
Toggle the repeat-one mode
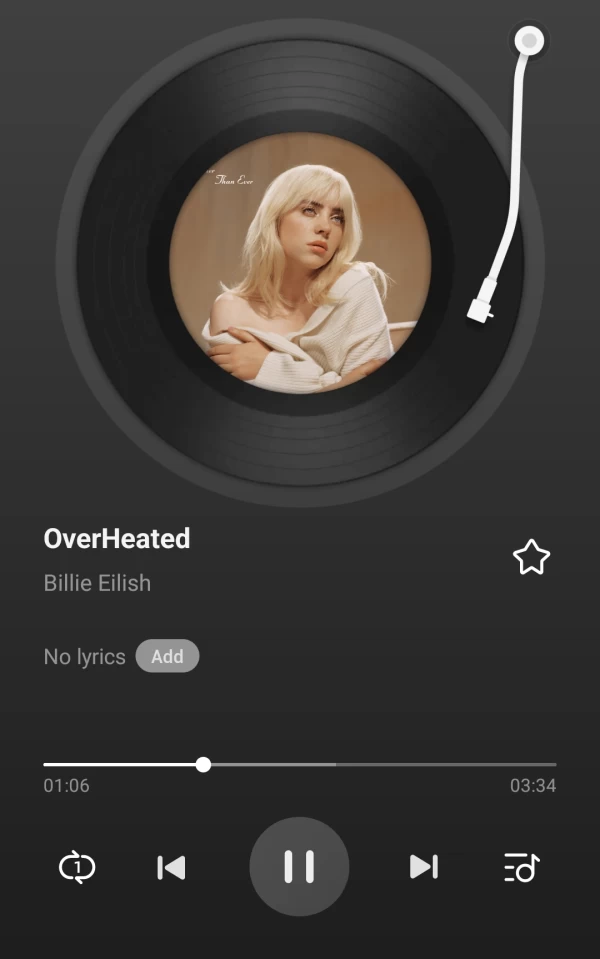[77, 866]
